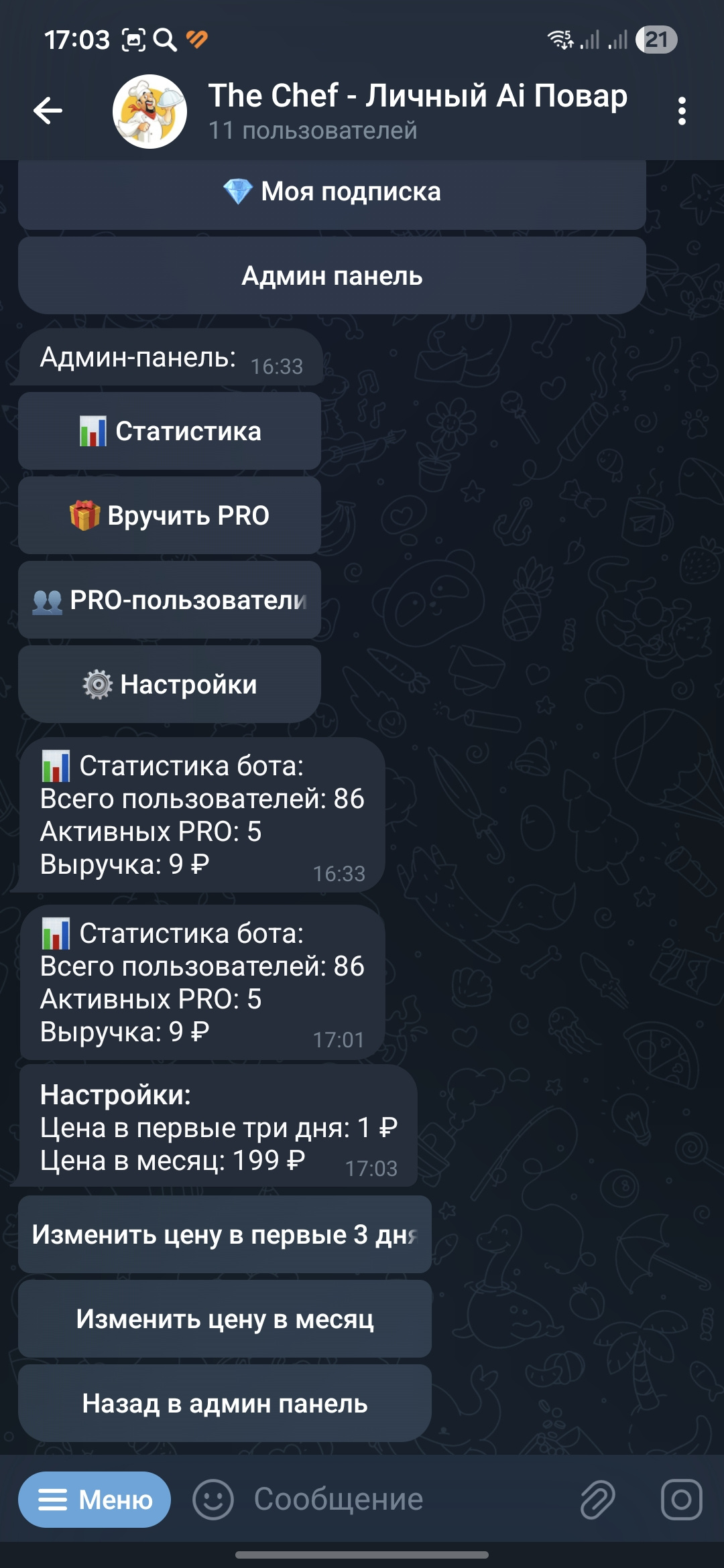Return via Назад в админ панель

(x=225, y=1403)
